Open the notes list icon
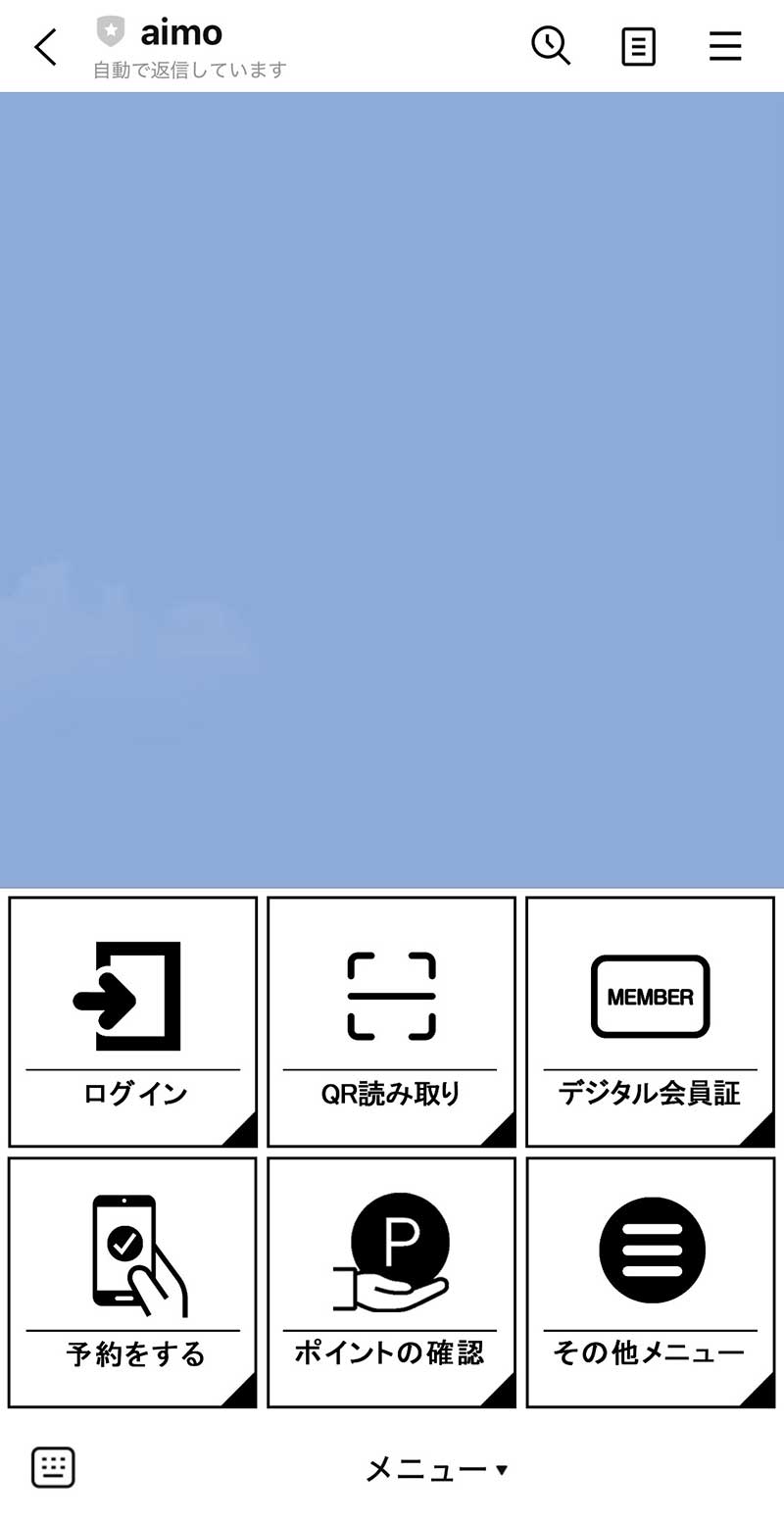Viewport: 784px width, 1522px height. 638,46
